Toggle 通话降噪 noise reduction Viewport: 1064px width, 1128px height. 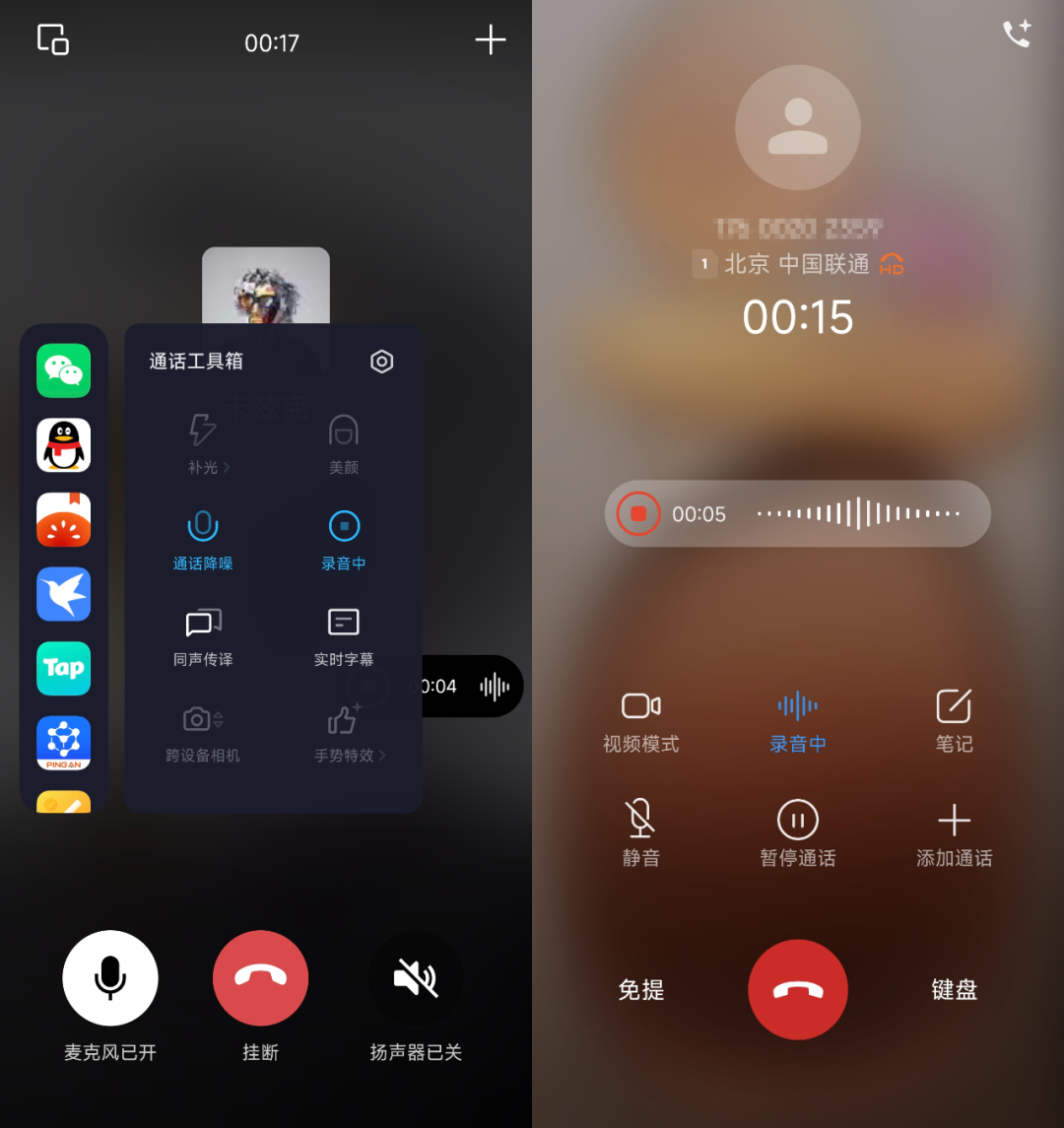tap(203, 539)
